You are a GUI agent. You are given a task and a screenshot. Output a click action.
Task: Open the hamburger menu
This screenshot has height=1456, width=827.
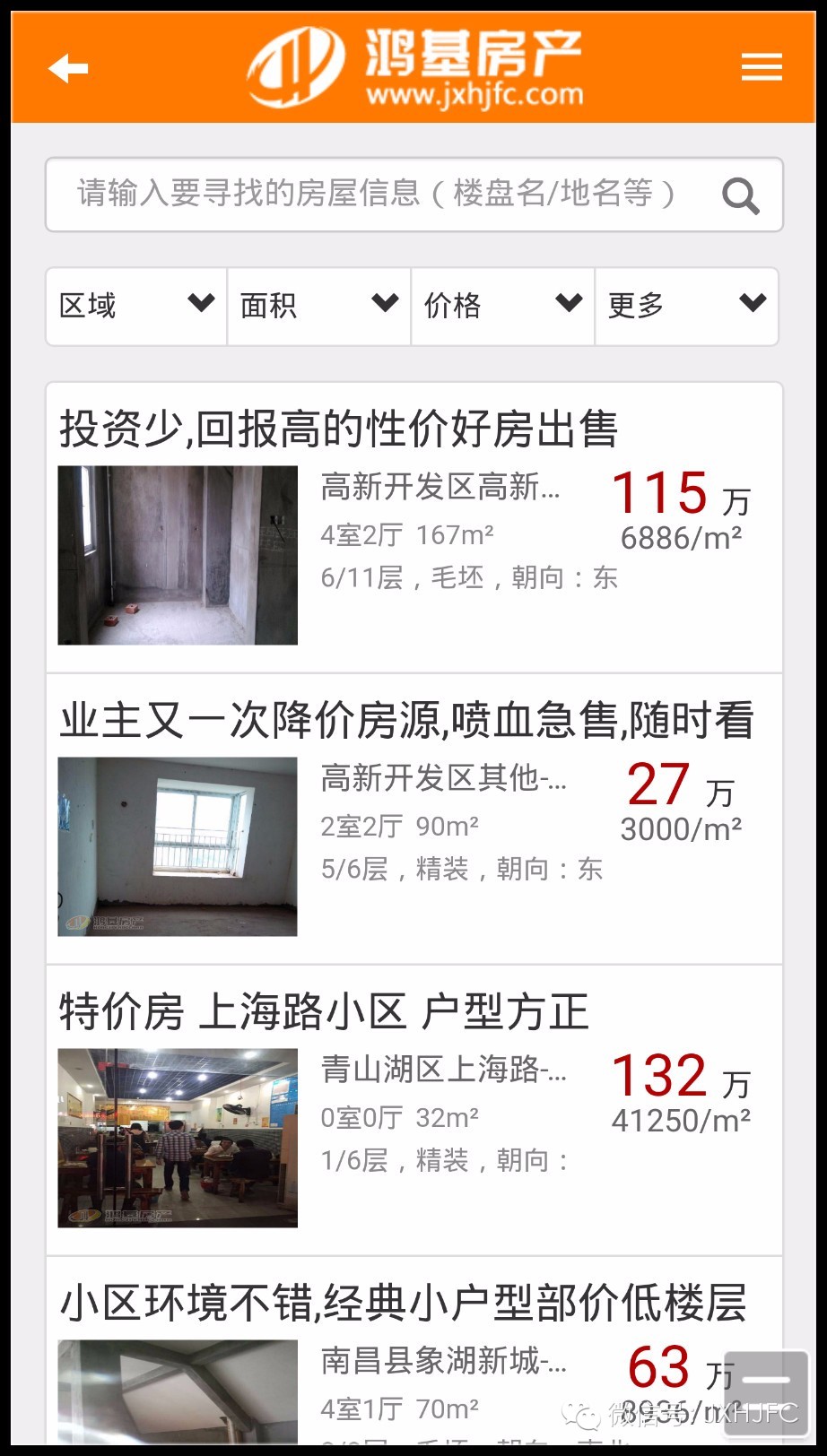pyautogui.click(x=762, y=67)
